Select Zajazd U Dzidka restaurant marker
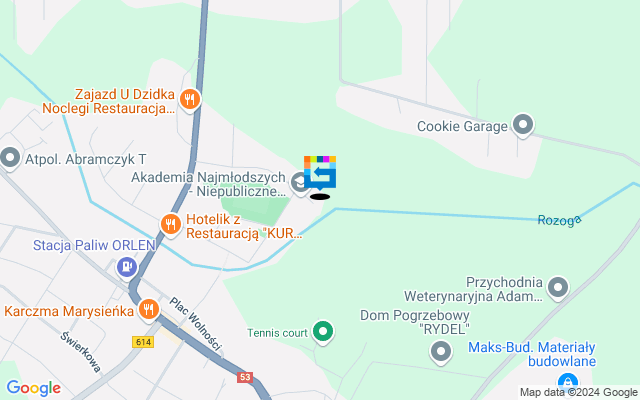 click(x=191, y=99)
